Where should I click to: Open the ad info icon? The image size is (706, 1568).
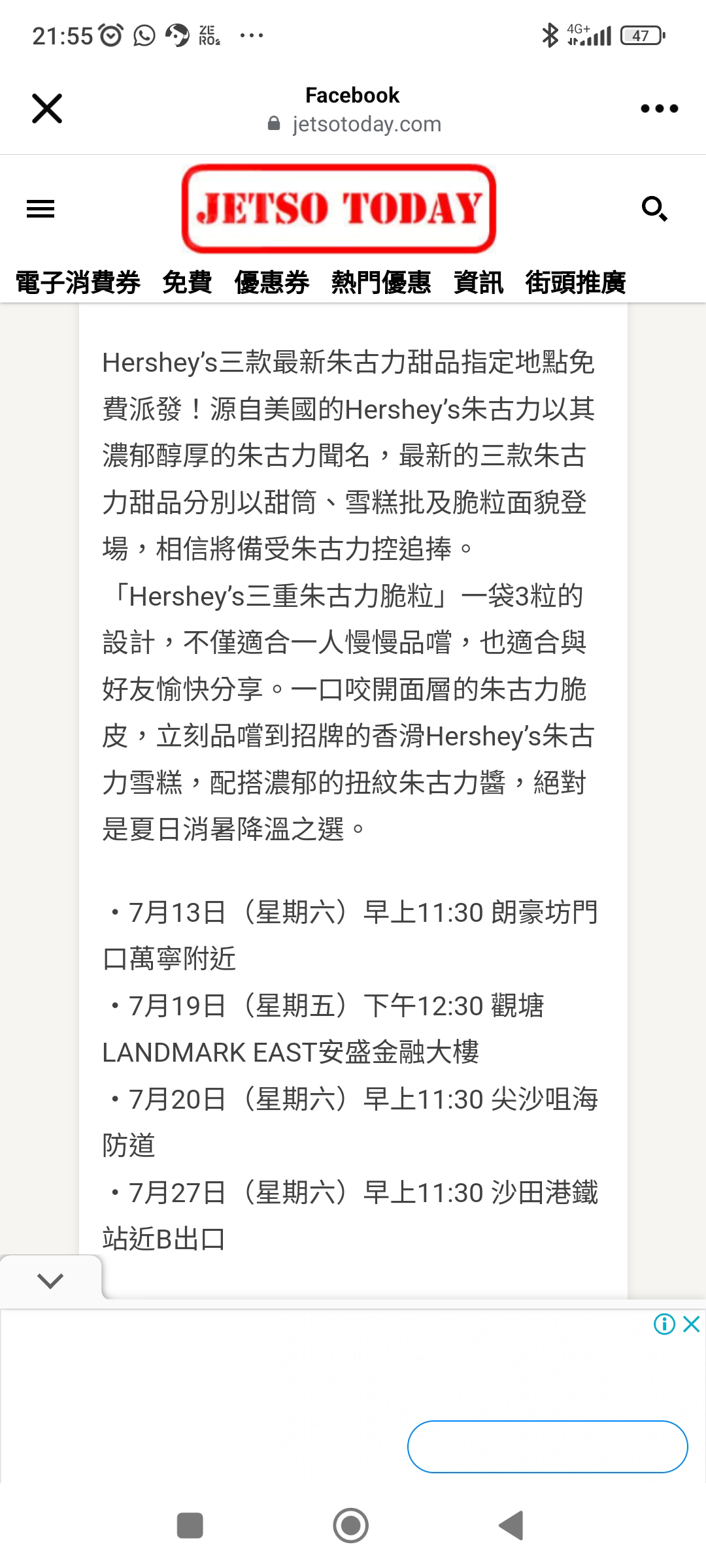664,1324
